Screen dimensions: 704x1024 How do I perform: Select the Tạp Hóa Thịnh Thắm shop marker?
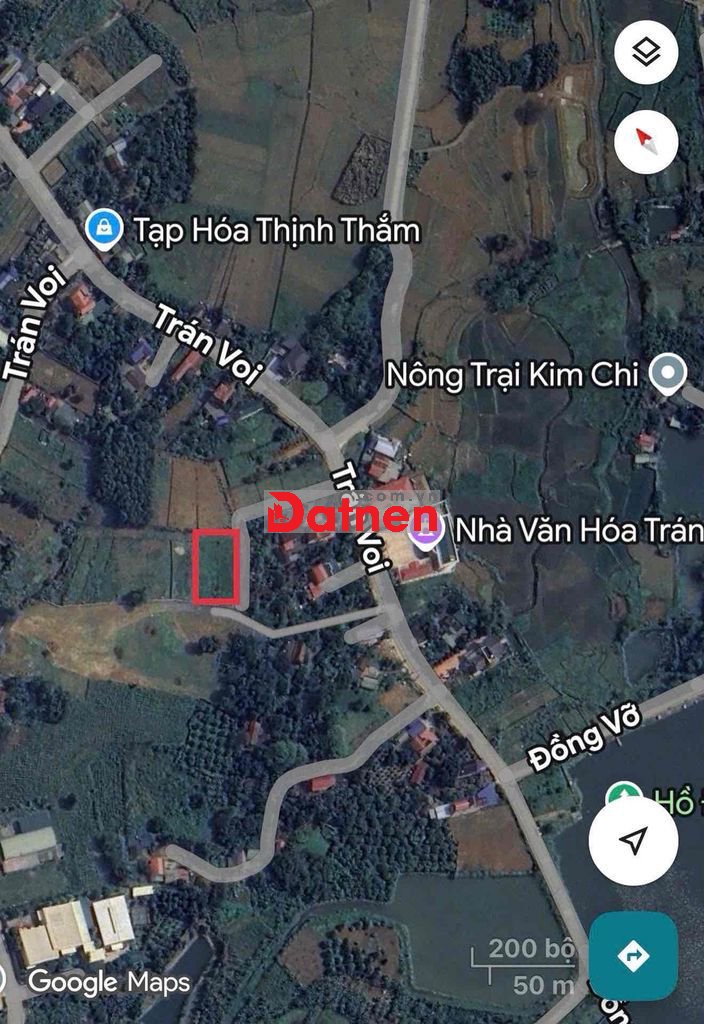102,230
